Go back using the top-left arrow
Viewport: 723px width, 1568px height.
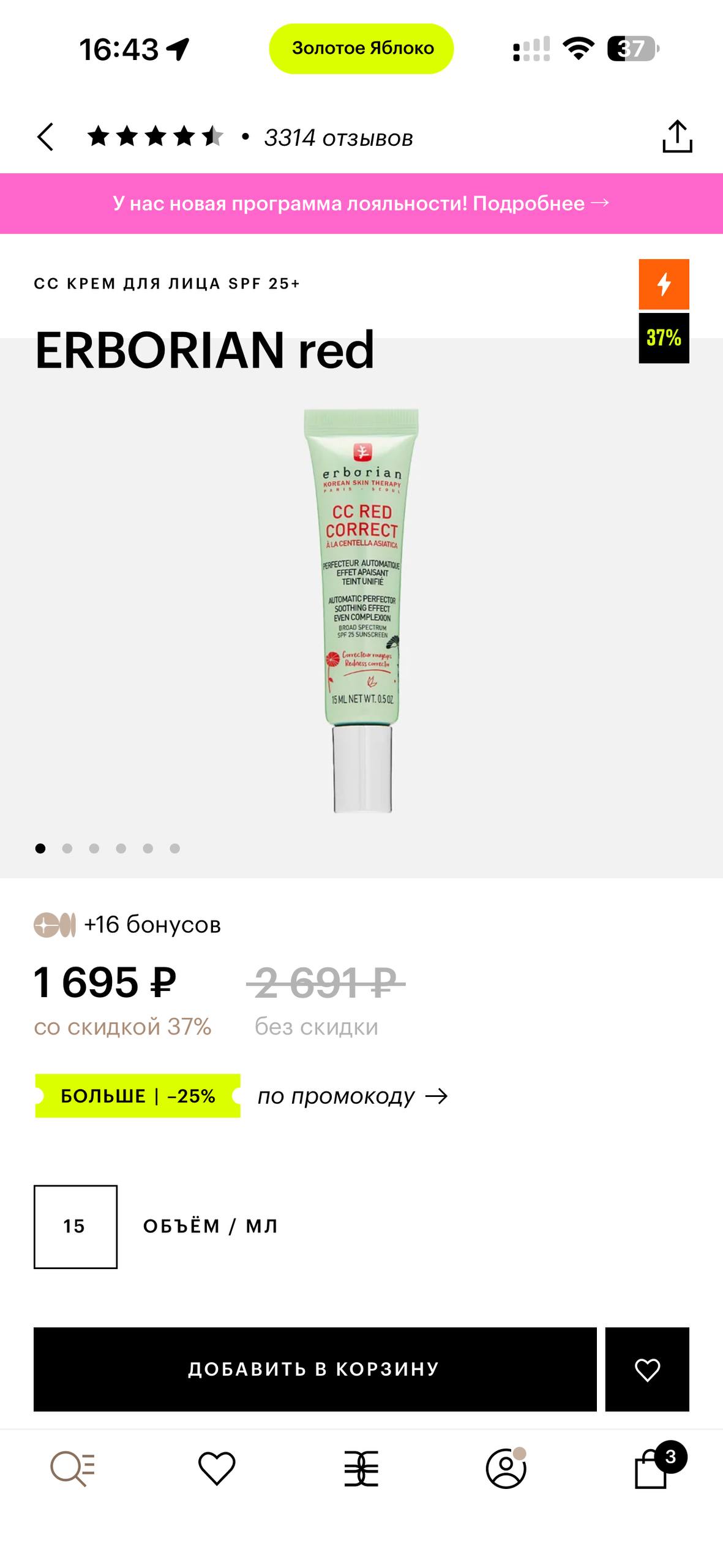(x=46, y=137)
